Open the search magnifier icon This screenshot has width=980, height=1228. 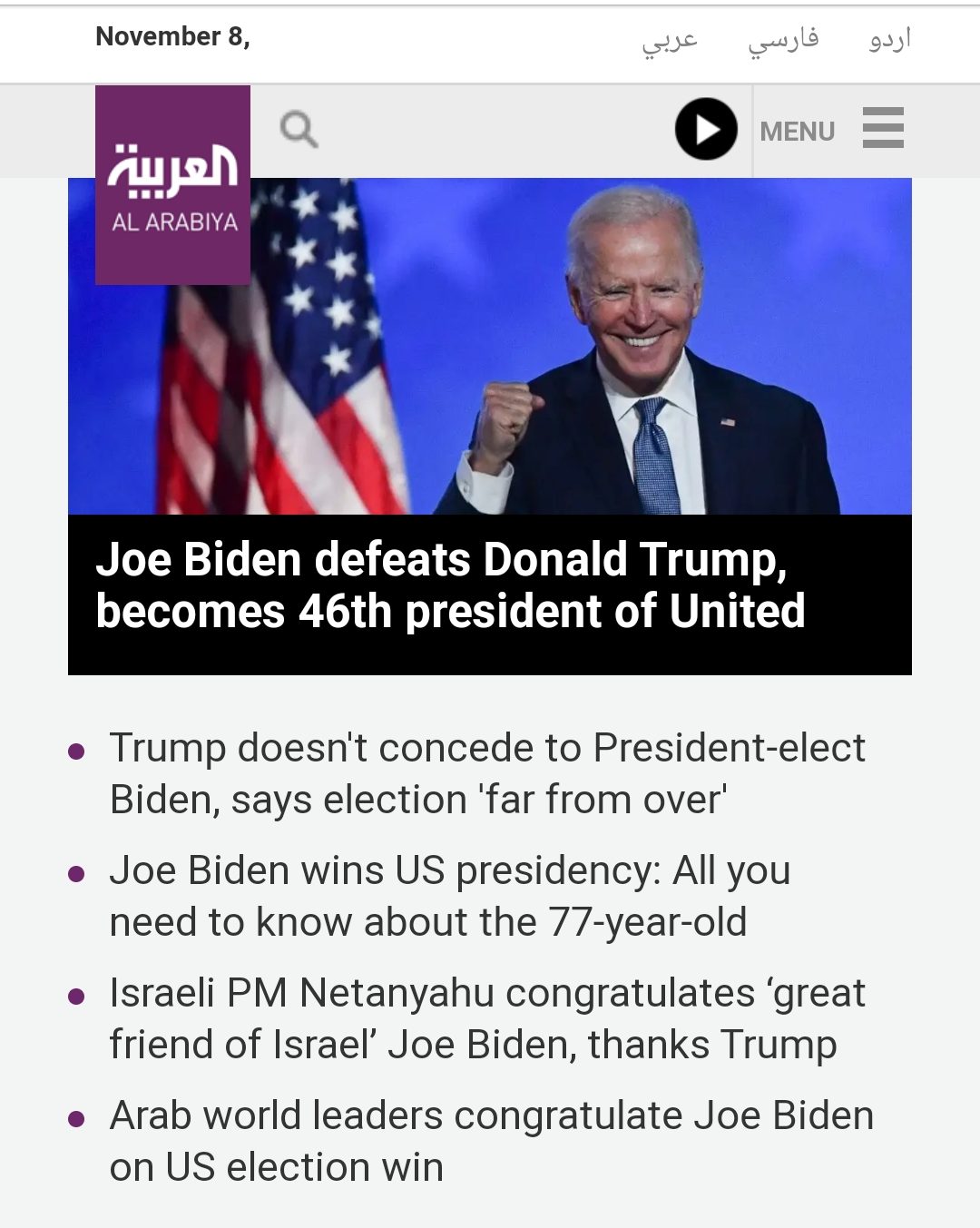299,130
